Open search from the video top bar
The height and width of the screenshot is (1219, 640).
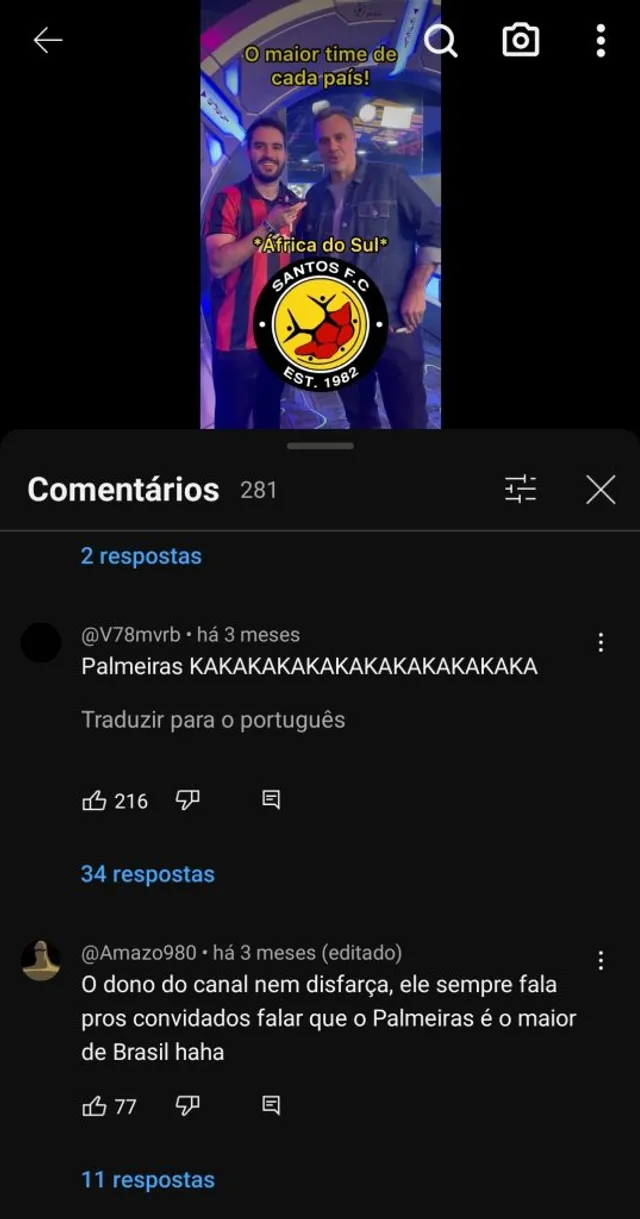[x=441, y=40]
